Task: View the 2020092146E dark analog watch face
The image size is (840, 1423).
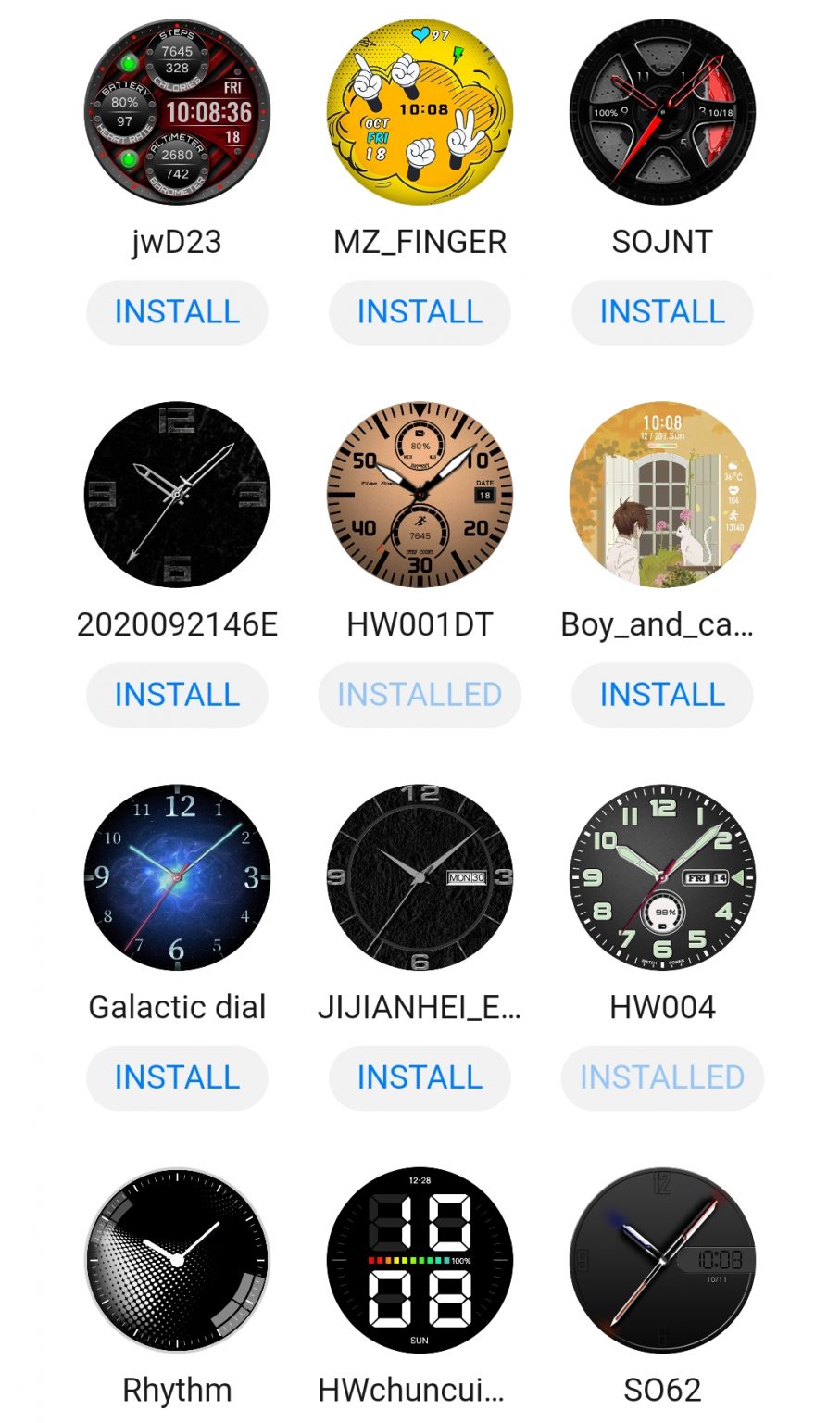Action: [x=176, y=493]
